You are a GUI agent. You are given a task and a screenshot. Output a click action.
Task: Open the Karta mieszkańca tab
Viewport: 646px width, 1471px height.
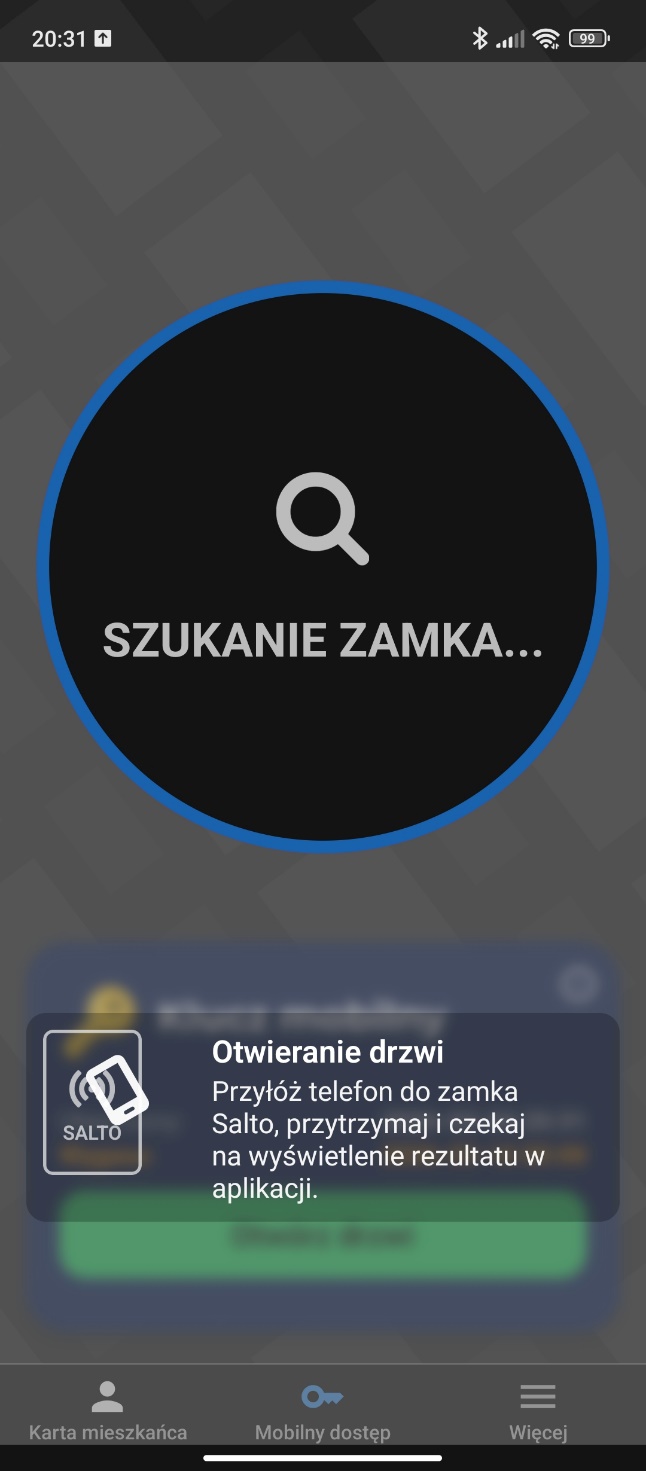tap(108, 1410)
